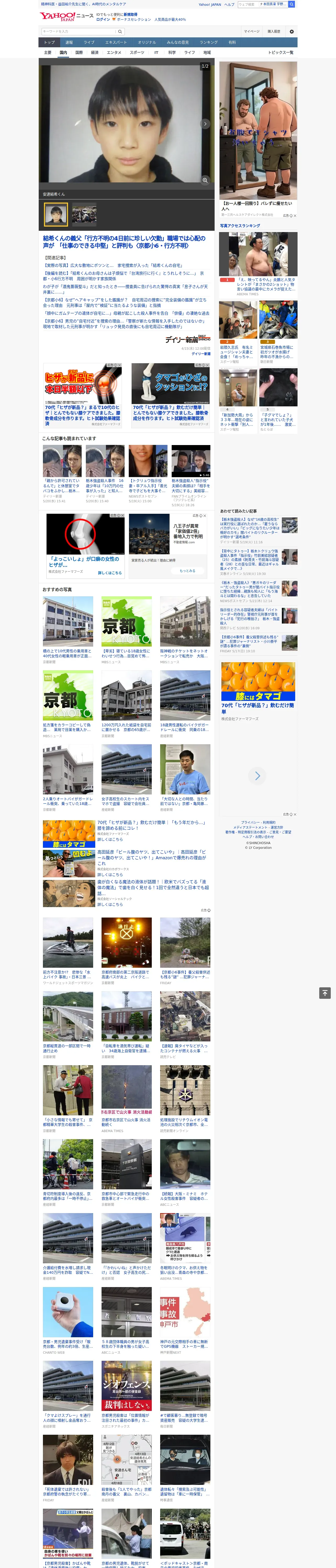Show the next photo with the arrow
The height and width of the screenshot is (1568, 336).
click(x=205, y=124)
